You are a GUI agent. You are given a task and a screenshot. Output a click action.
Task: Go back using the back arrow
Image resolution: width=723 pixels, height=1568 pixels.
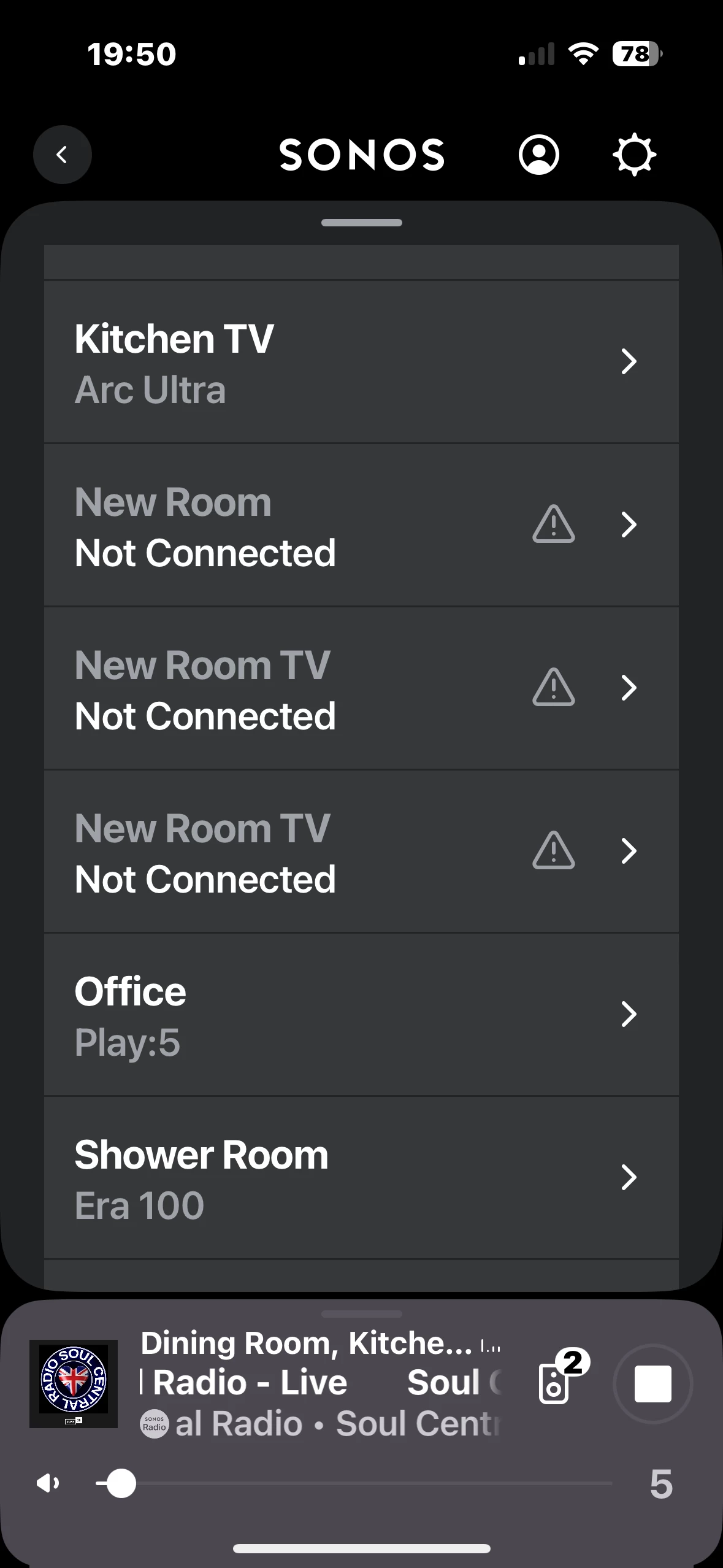point(62,155)
